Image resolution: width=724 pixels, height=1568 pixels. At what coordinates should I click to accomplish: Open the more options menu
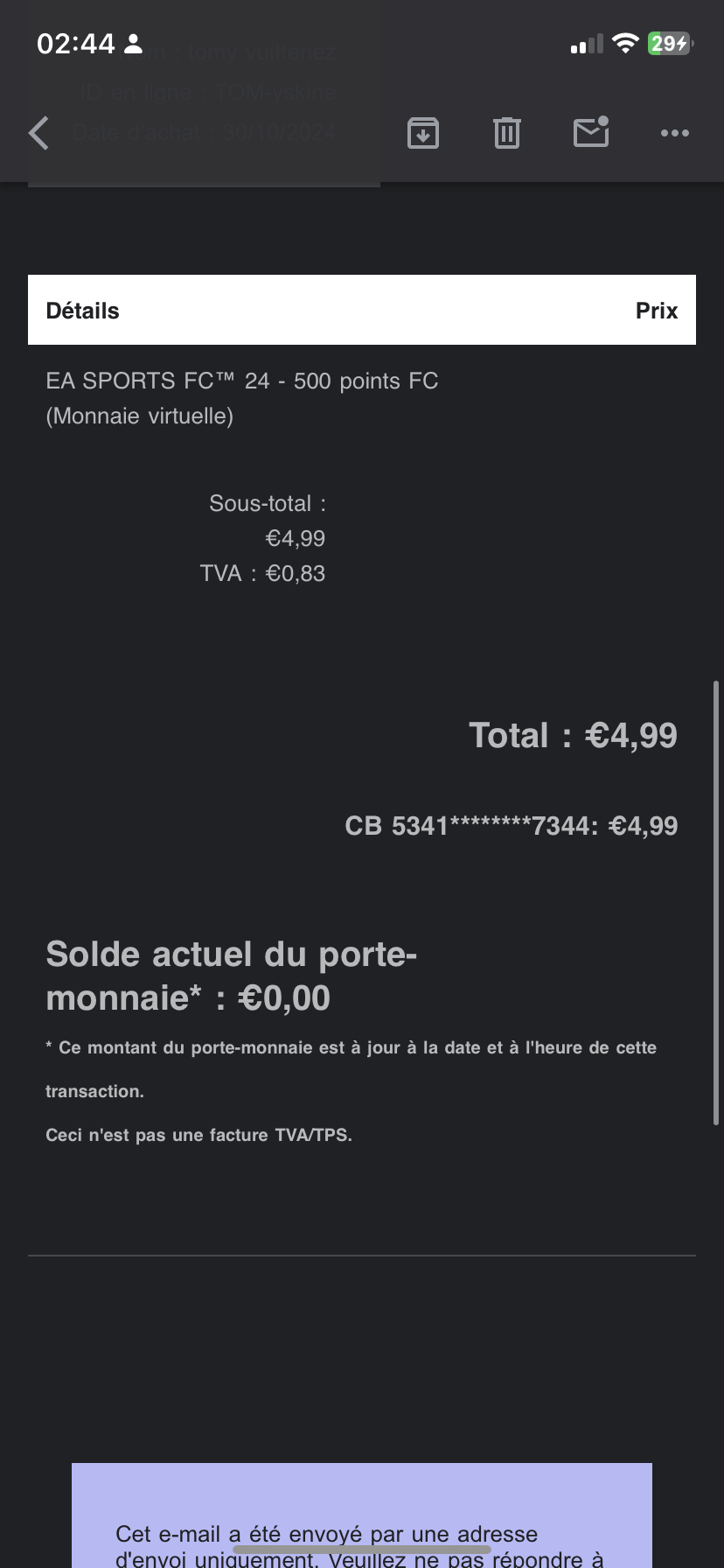(x=674, y=133)
